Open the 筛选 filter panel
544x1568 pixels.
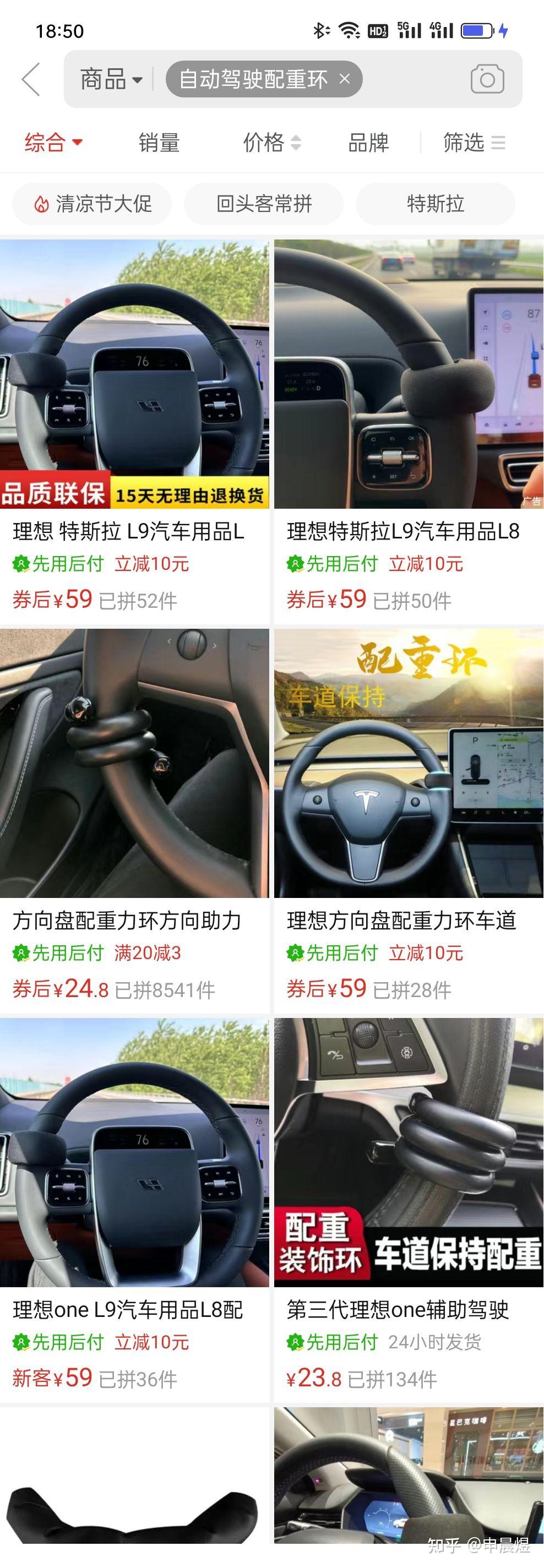(x=474, y=143)
